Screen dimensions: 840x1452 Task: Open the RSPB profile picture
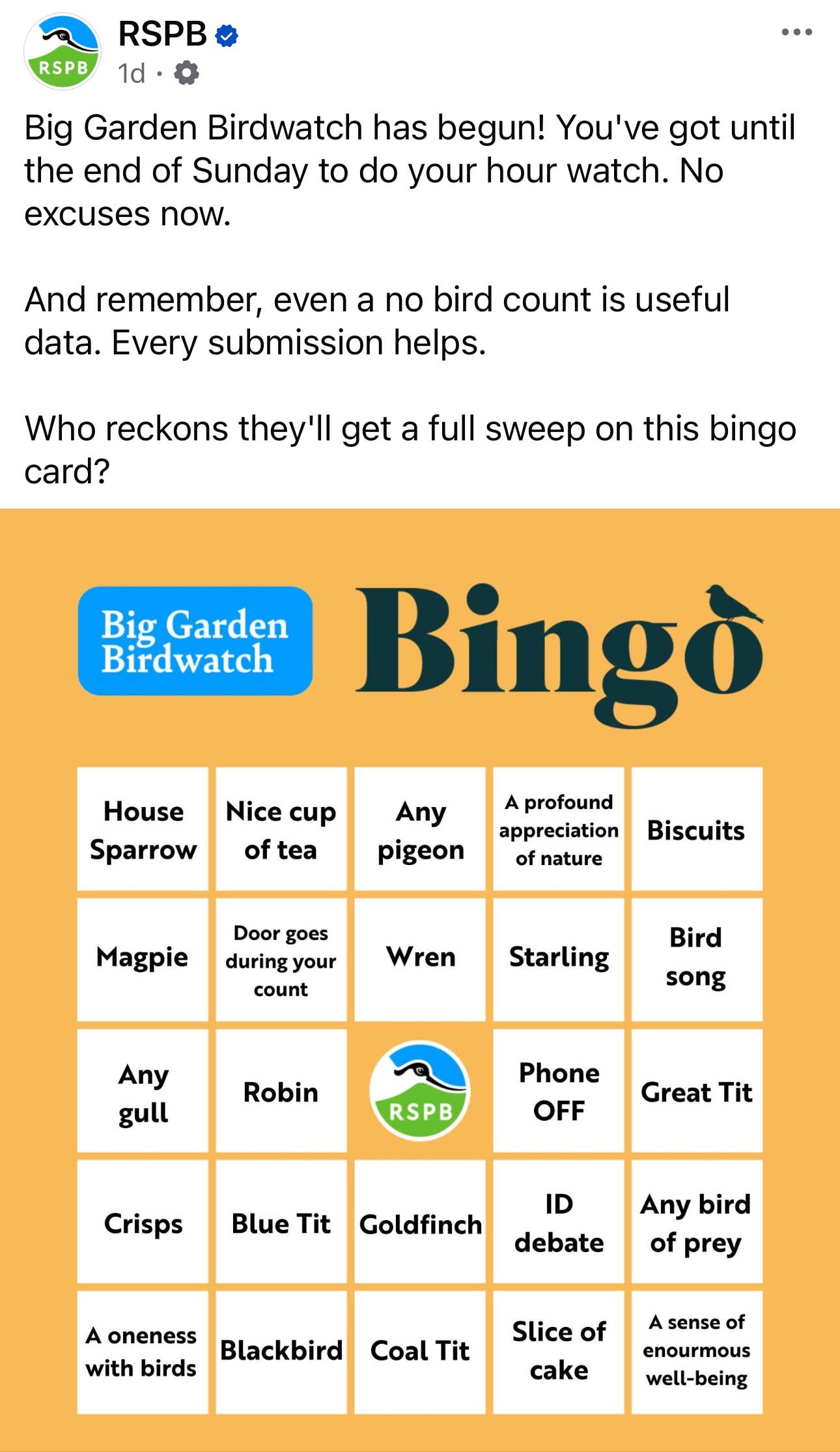pyautogui.click(x=63, y=52)
